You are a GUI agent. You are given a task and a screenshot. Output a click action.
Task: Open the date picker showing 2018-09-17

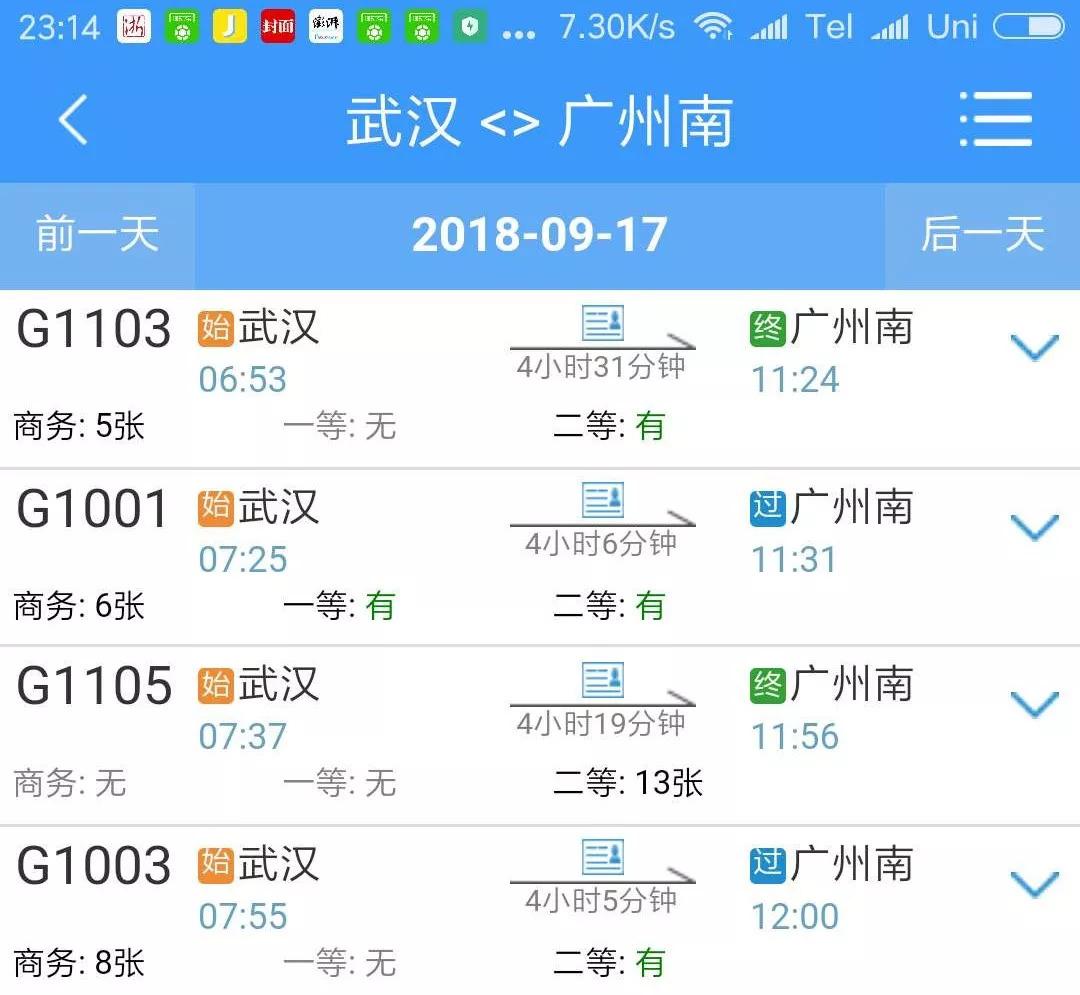pos(539,236)
